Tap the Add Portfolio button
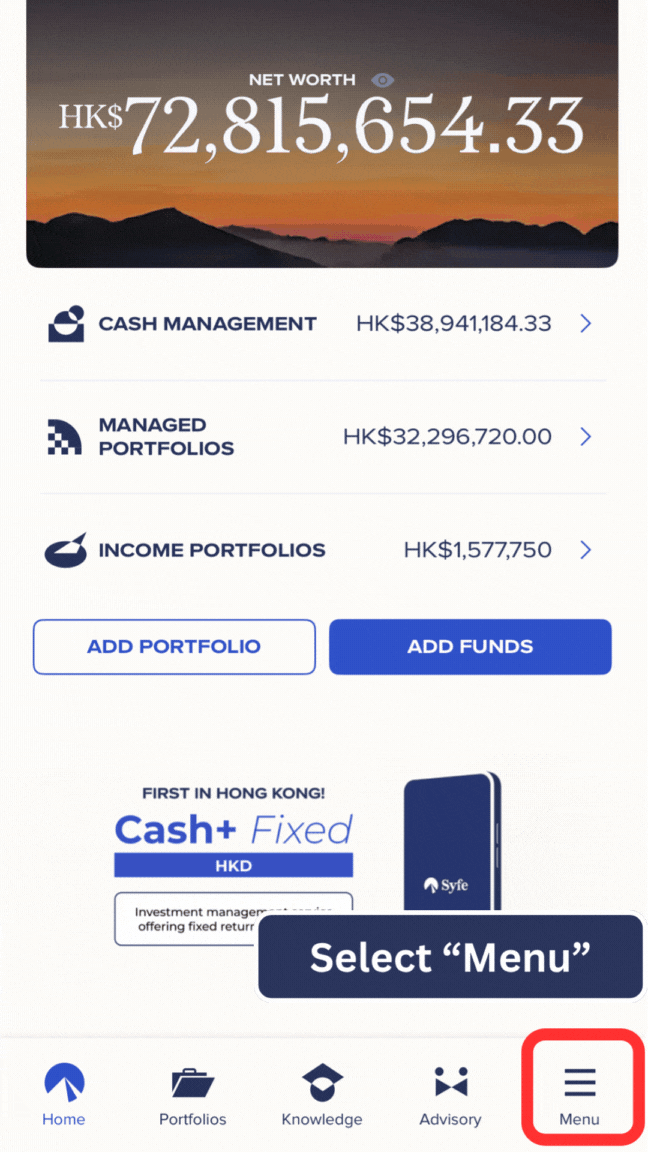This screenshot has height=1152, width=648. click(x=174, y=647)
